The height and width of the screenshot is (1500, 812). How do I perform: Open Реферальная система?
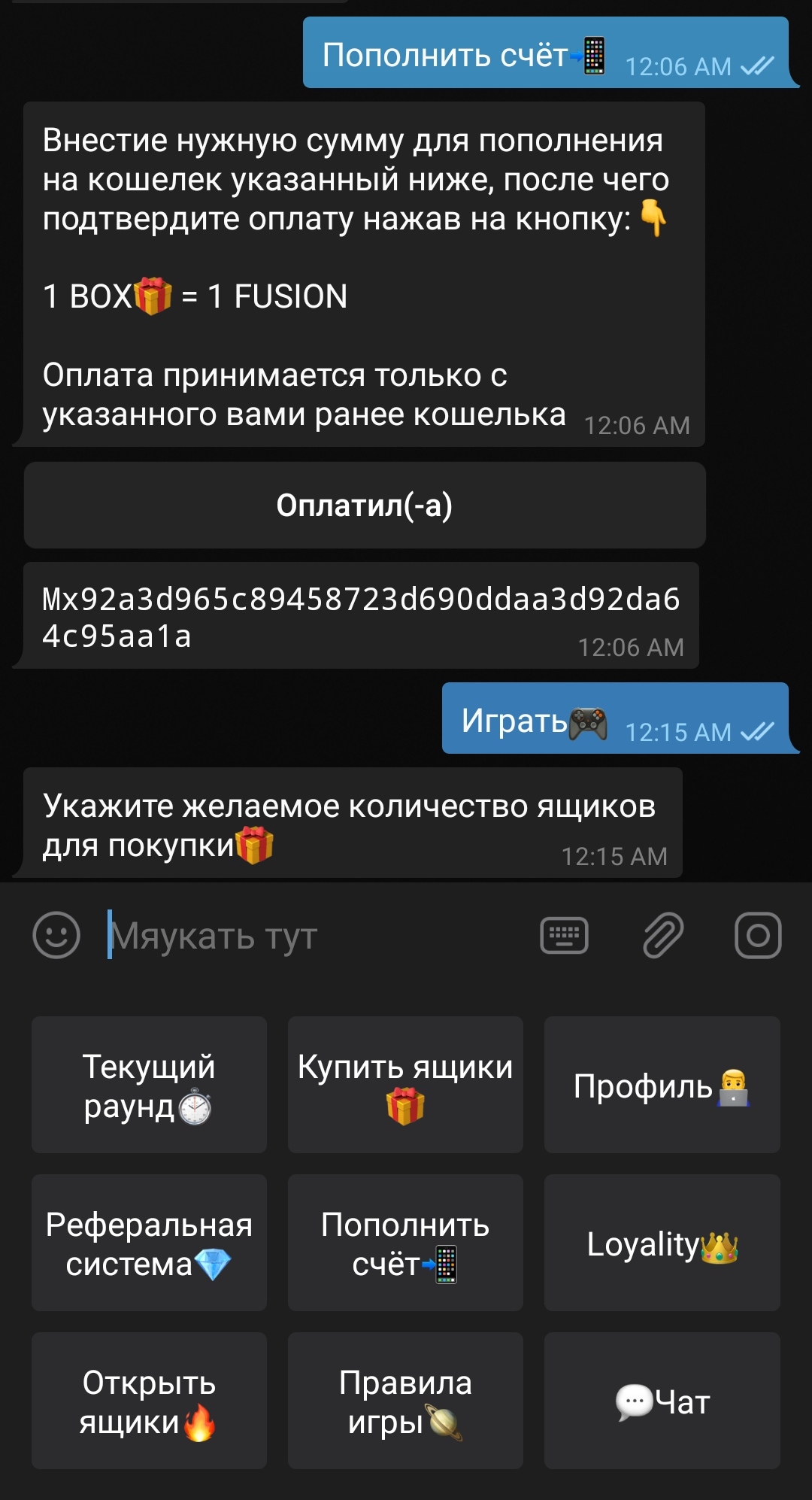[149, 1243]
